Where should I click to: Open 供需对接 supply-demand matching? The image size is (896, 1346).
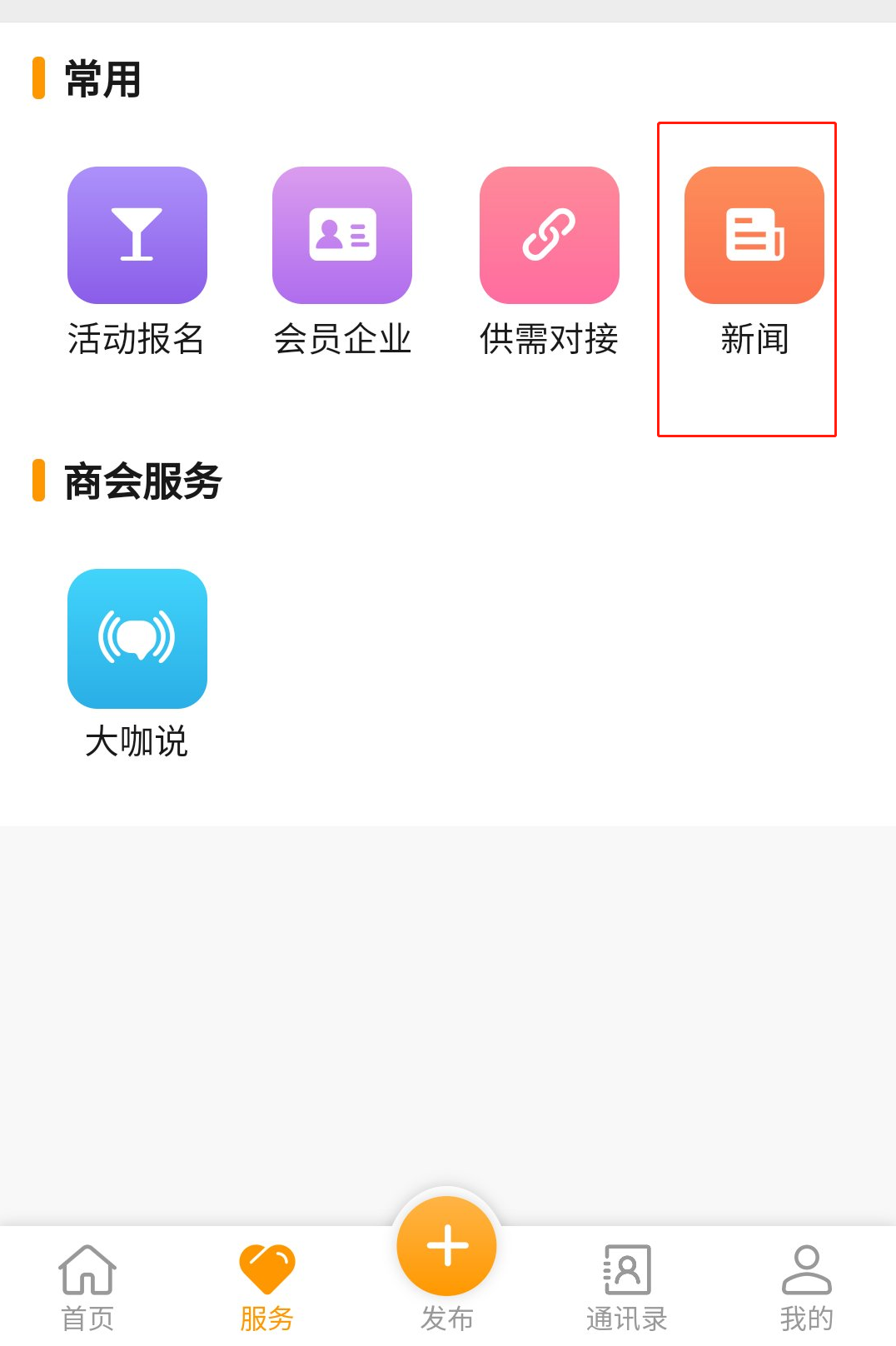[550, 236]
